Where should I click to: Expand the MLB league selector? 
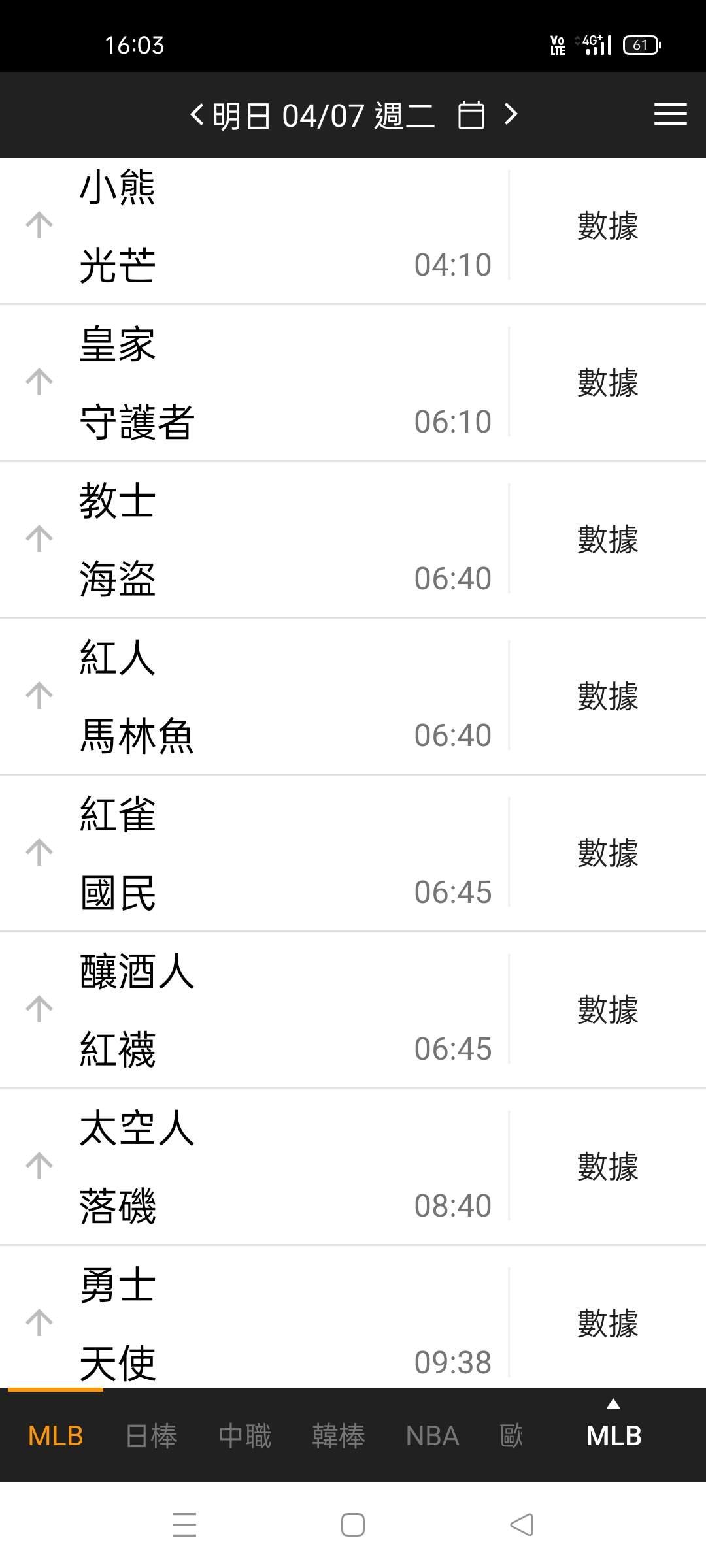[x=613, y=1431]
